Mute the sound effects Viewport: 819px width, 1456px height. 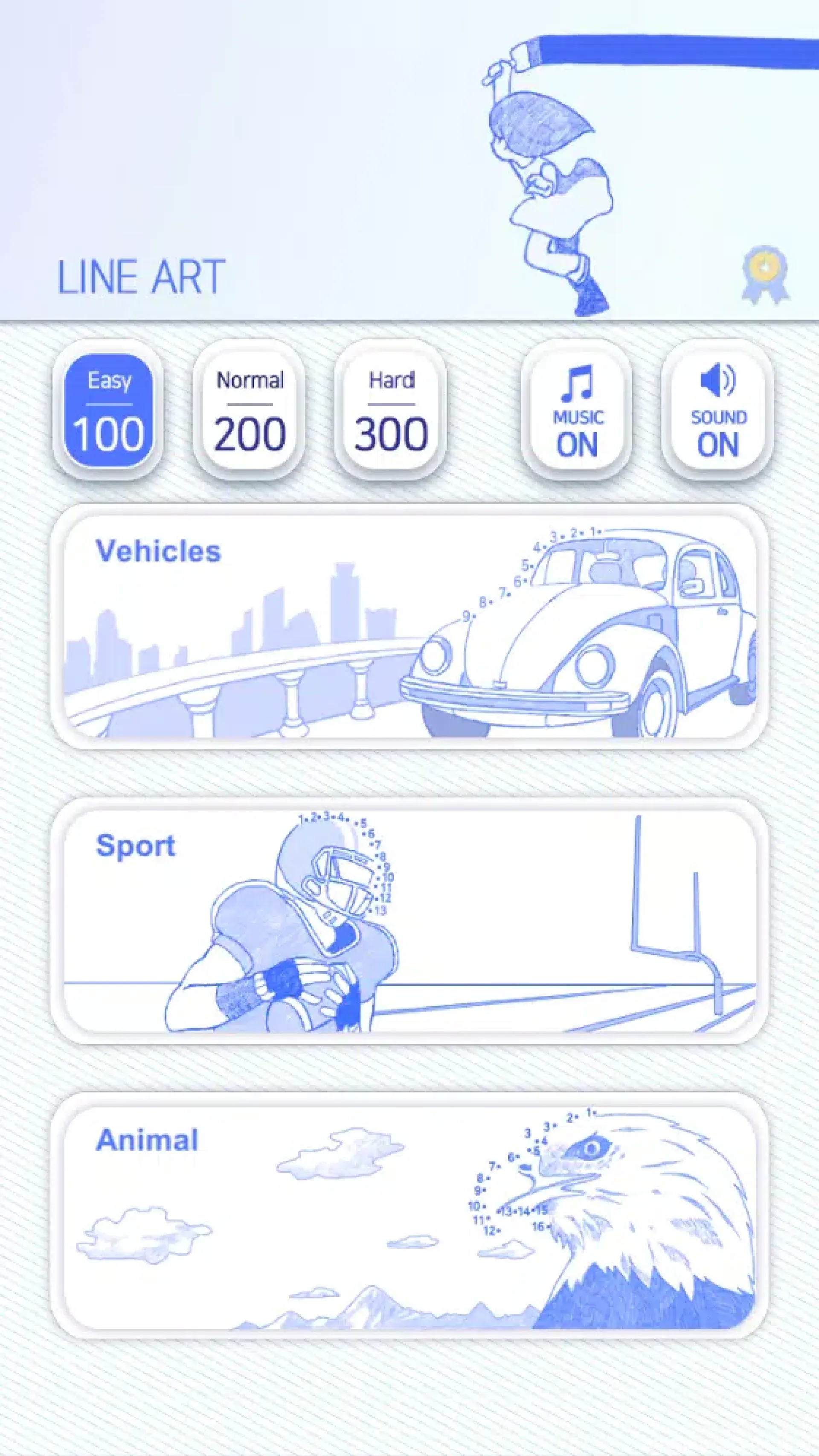[x=717, y=410]
